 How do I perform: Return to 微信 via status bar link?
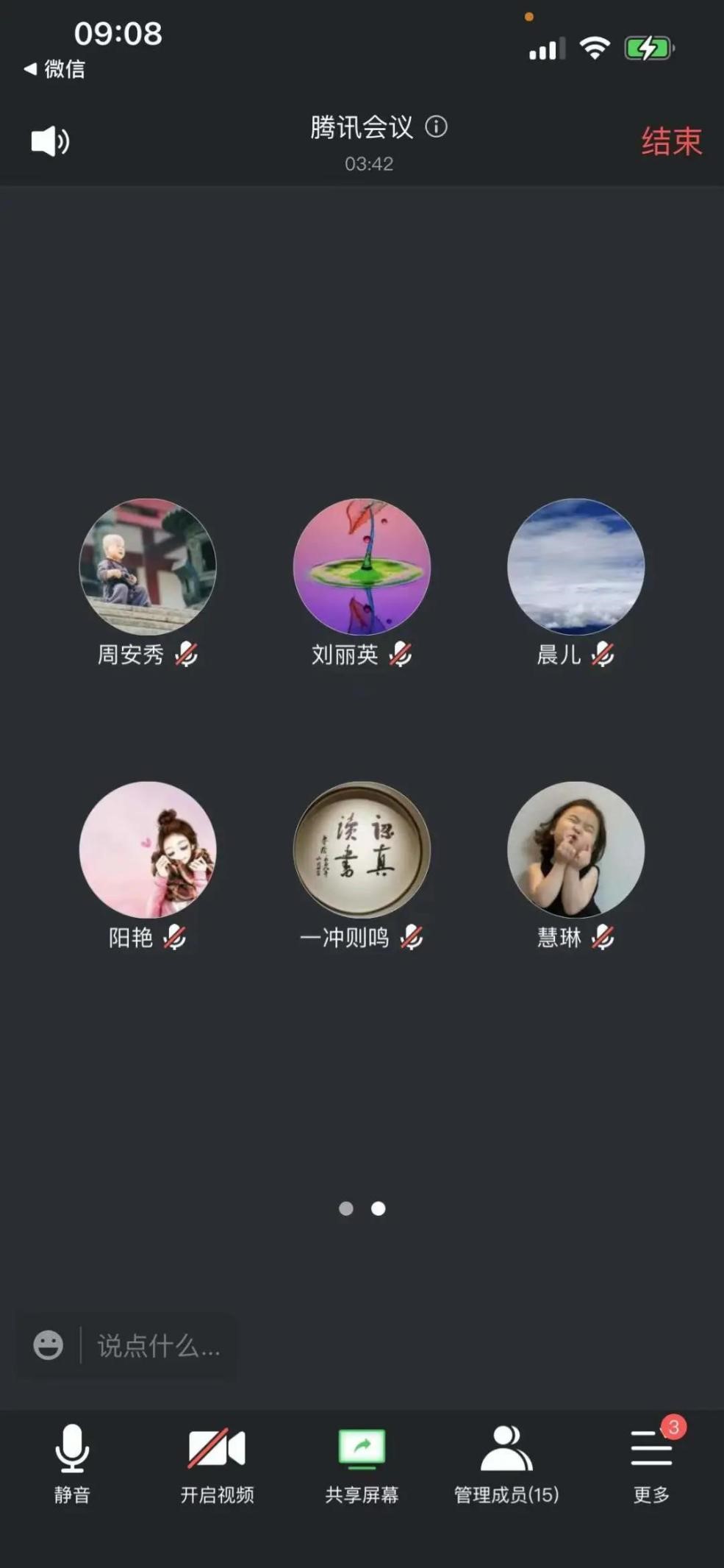(55, 69)
